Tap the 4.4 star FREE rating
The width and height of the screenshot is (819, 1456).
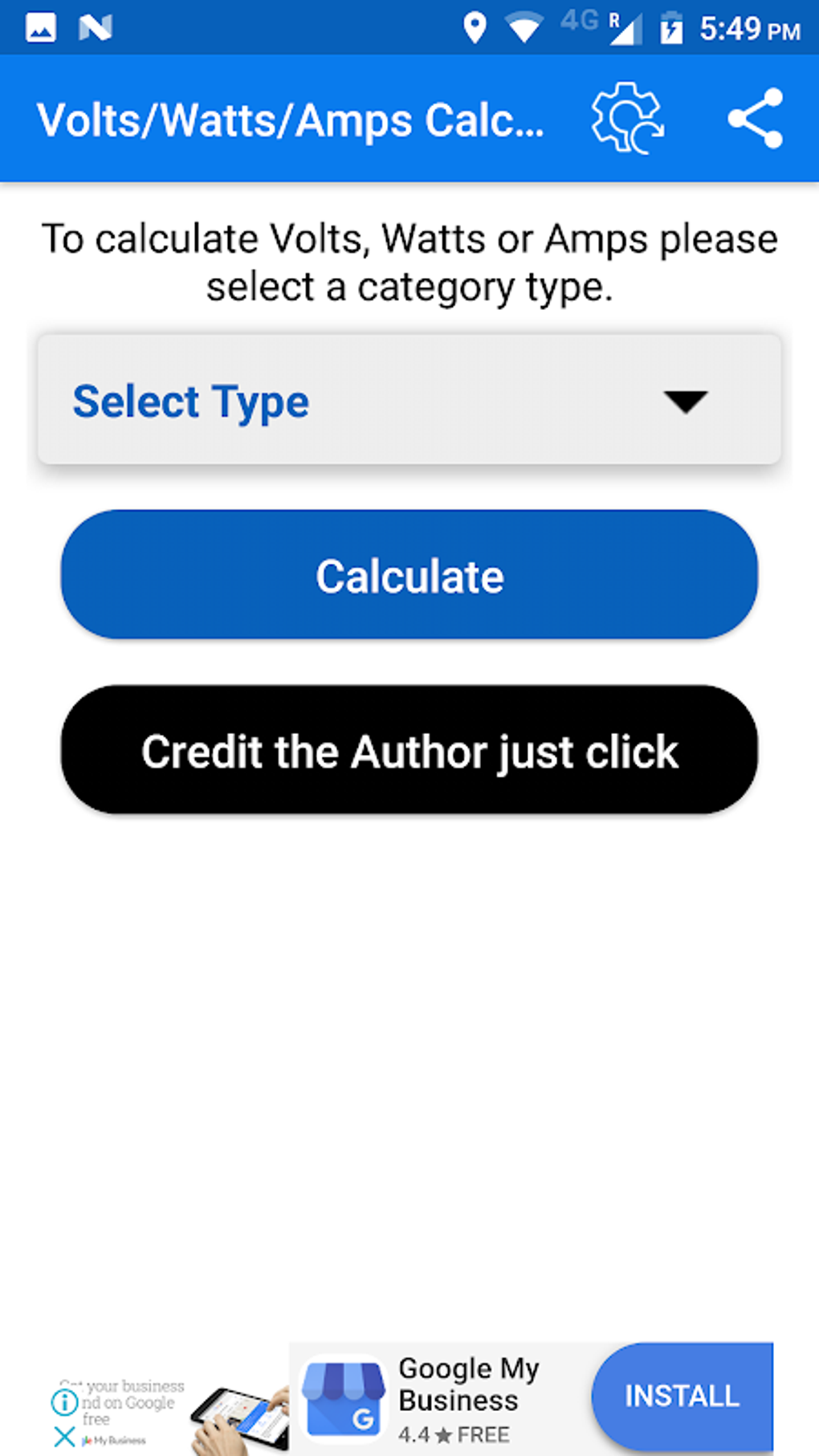(454, 1434)
